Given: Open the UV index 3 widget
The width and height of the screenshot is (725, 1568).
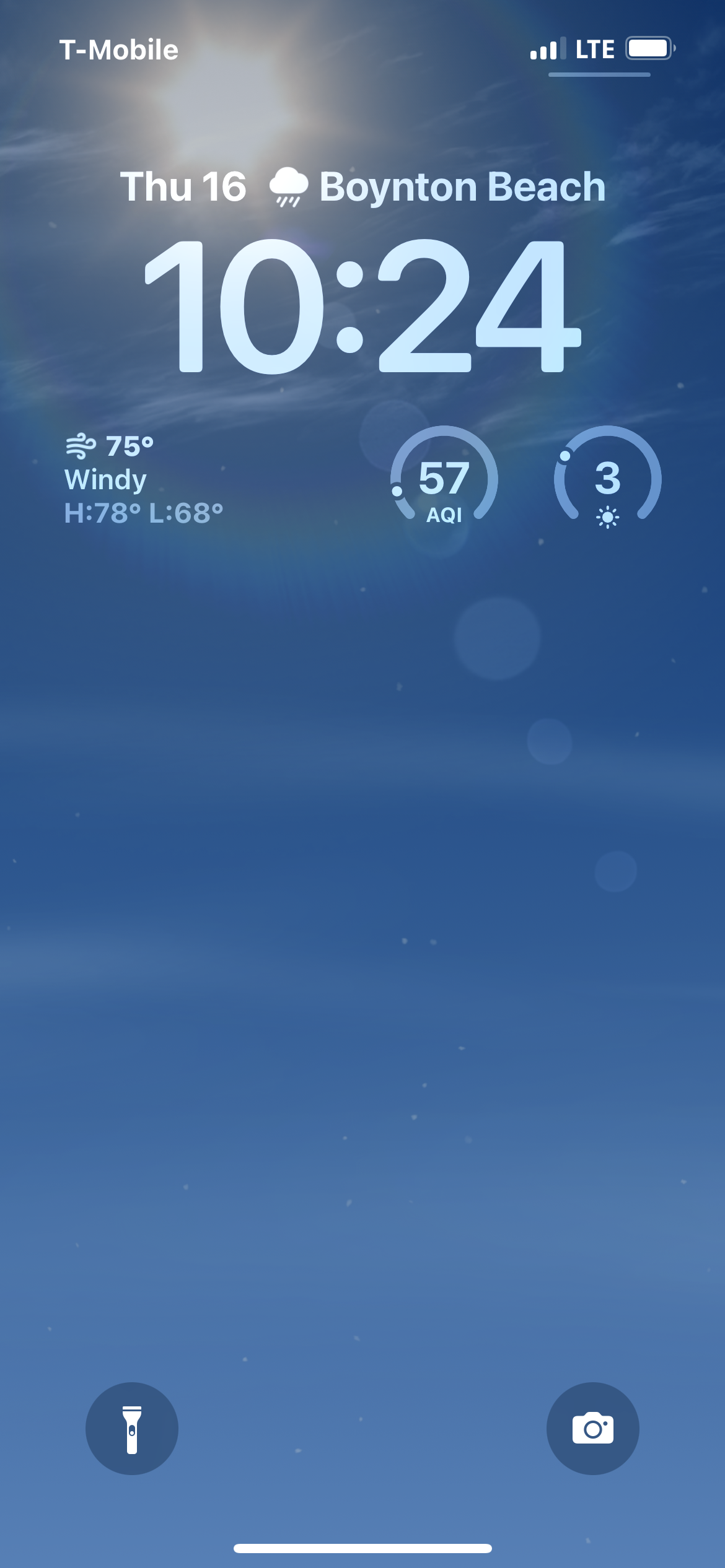Looking at the screenshot, I should coord(607,479).
